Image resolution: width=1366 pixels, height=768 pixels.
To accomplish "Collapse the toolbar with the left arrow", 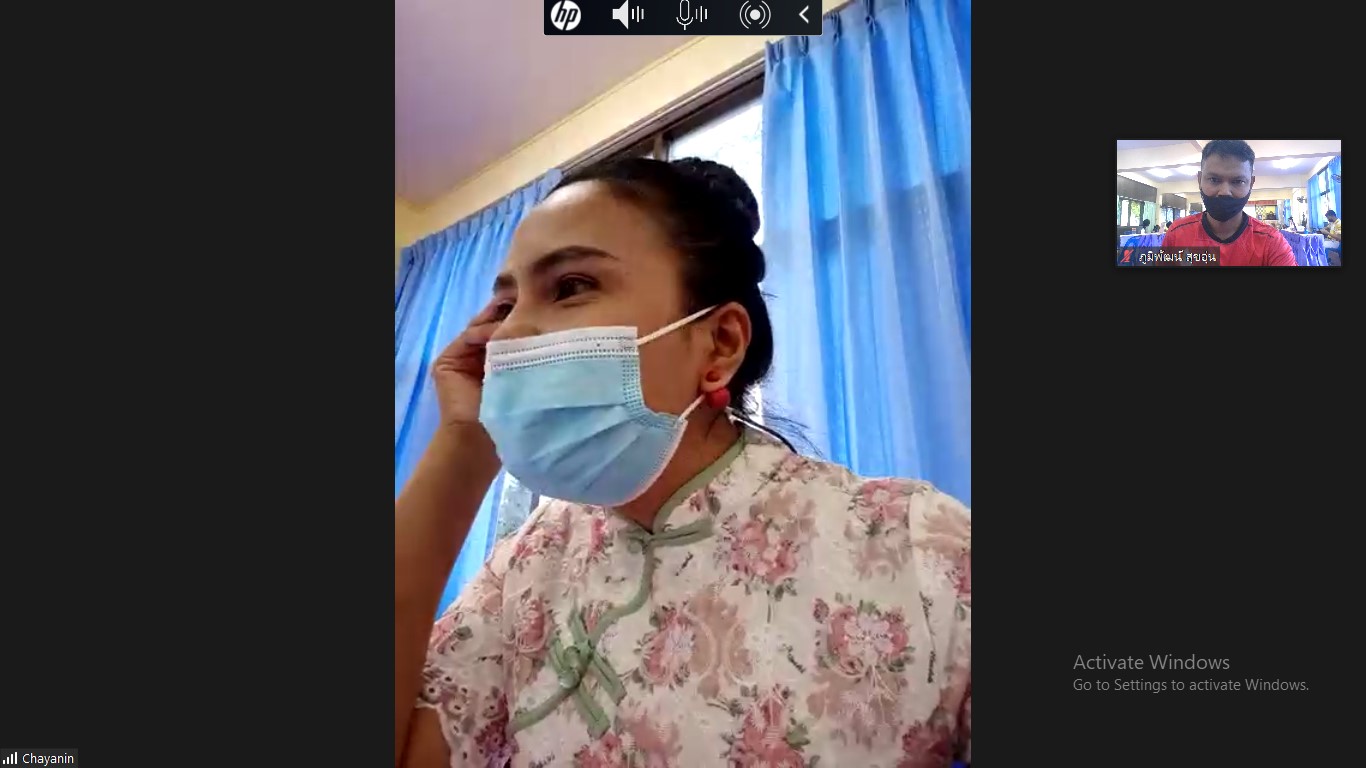I will 804,15.
